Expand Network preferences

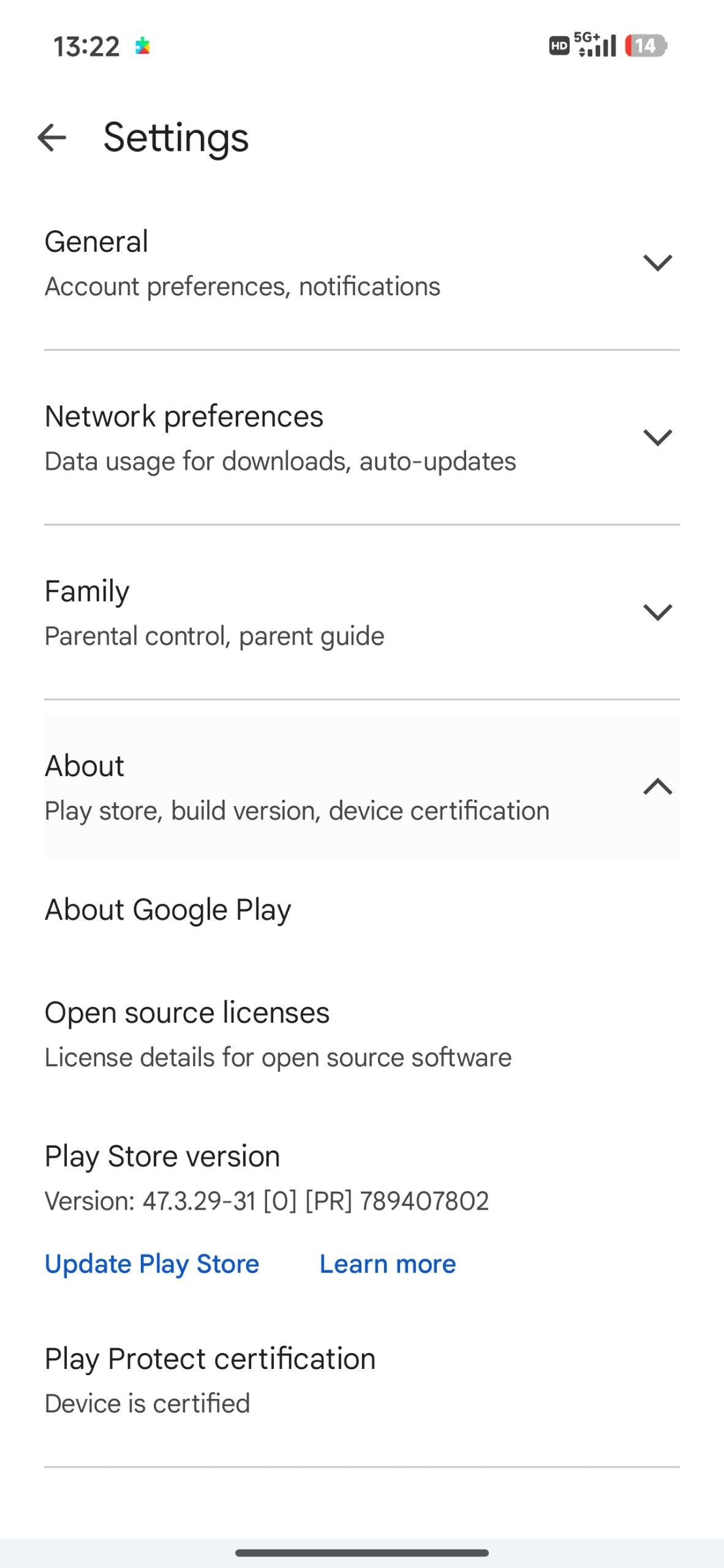tap(657, 437)
